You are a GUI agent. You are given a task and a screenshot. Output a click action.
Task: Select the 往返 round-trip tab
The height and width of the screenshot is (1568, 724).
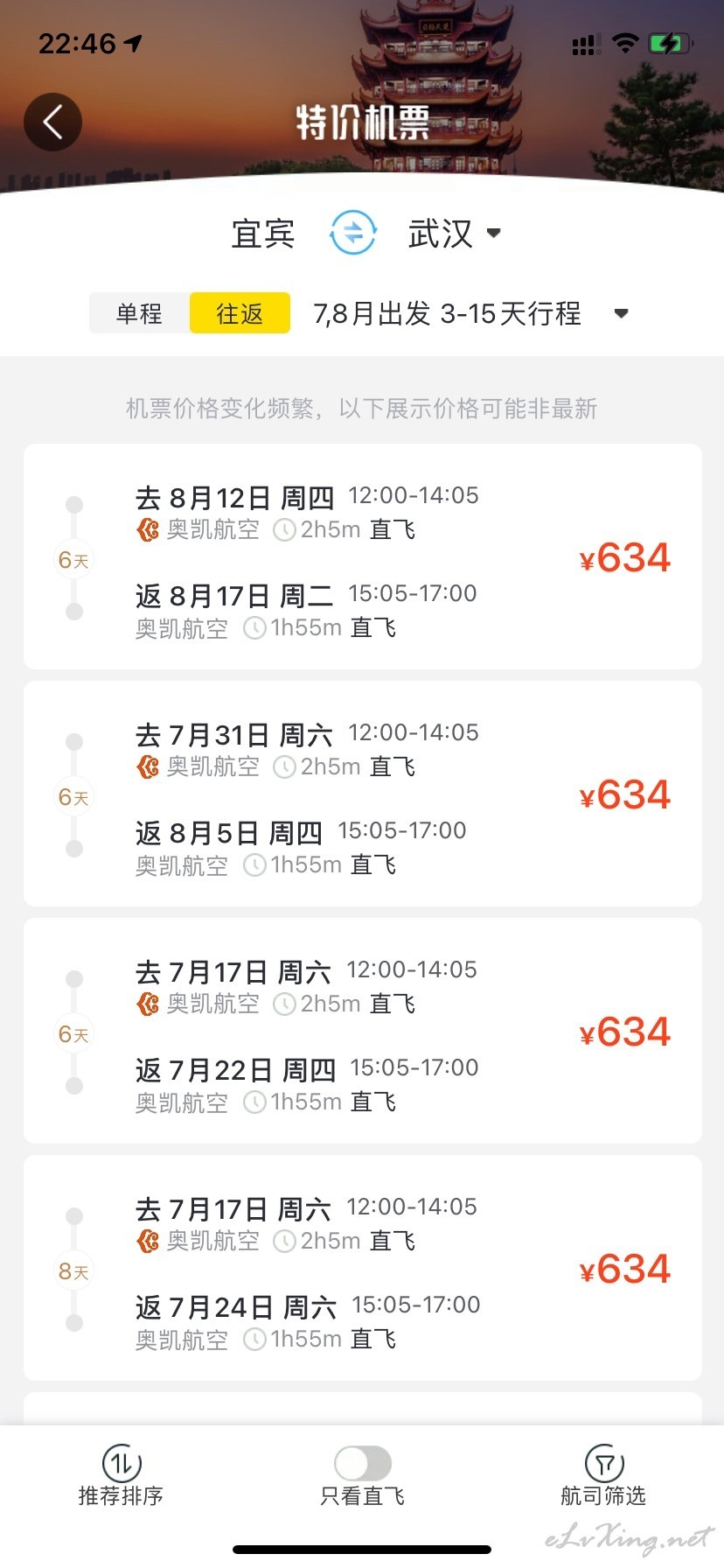240,313
